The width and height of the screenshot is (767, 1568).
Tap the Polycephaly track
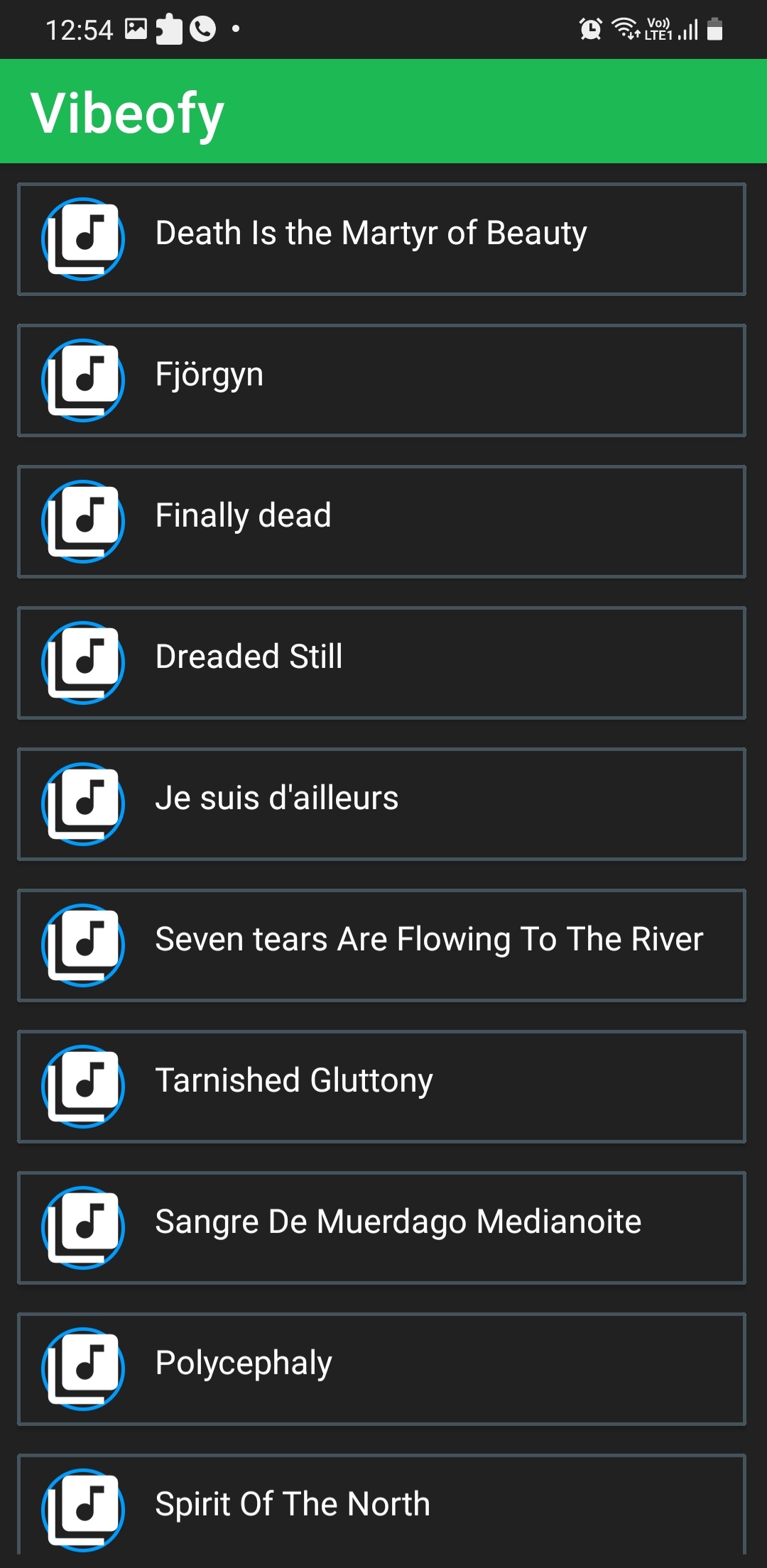381,1369
